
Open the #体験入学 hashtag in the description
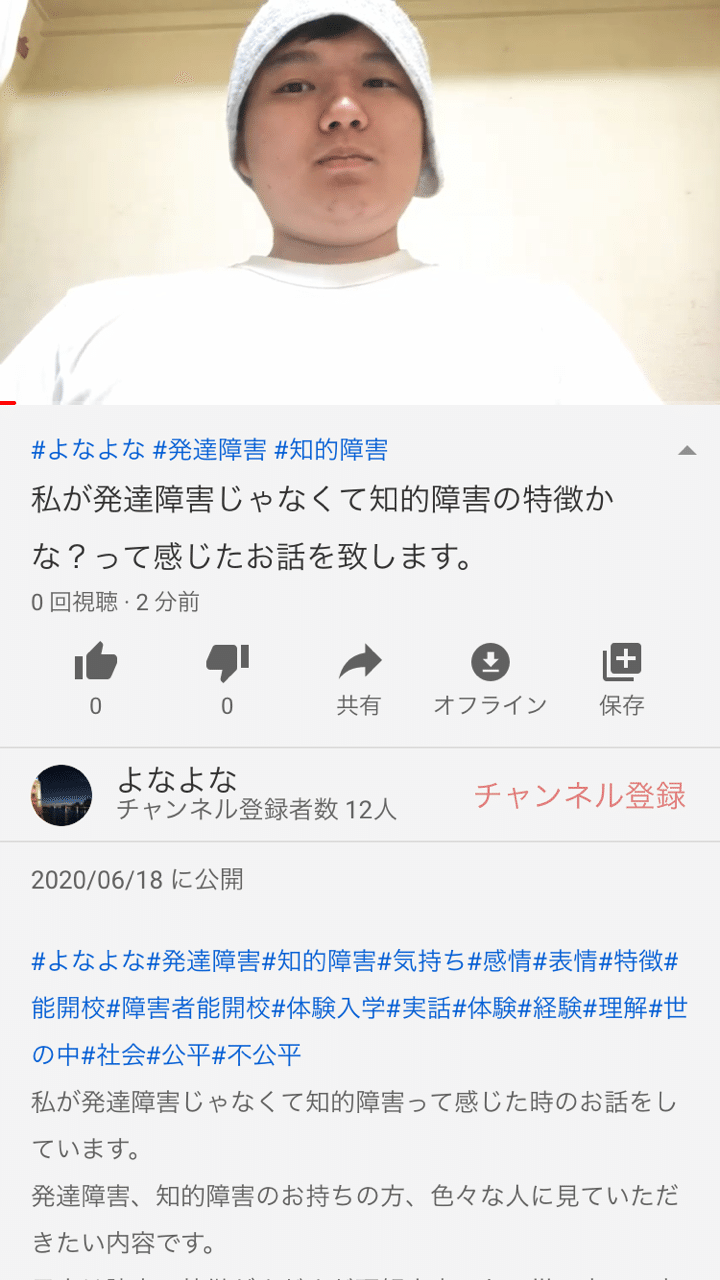[x=329, y=1008]
